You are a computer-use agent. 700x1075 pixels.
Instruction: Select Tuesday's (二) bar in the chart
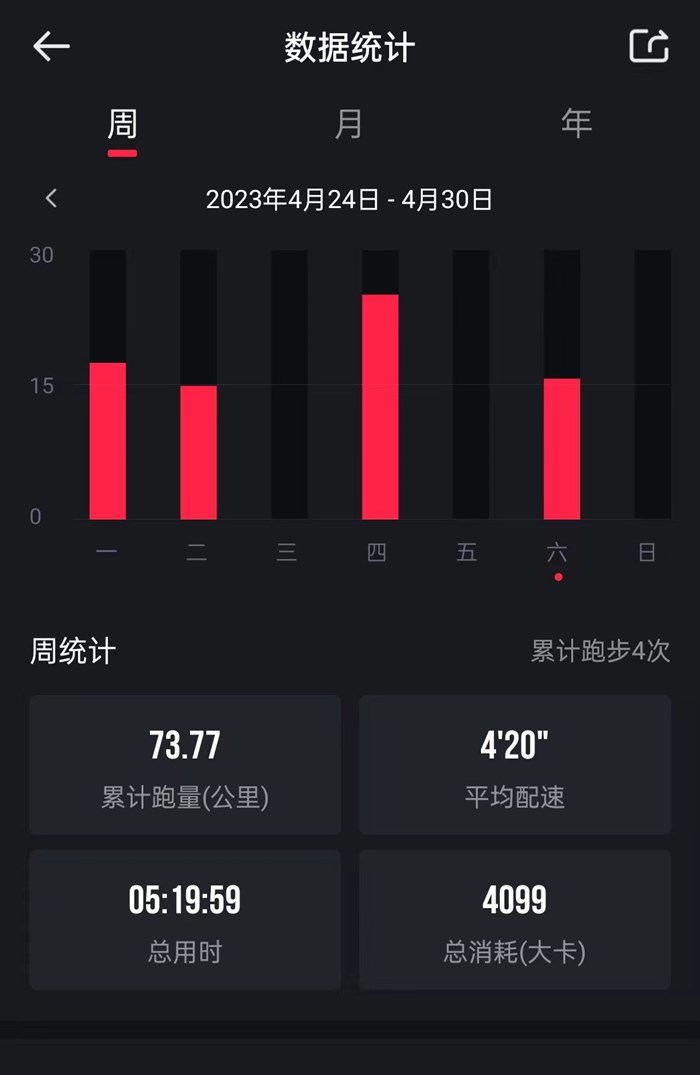click(198, 452)
